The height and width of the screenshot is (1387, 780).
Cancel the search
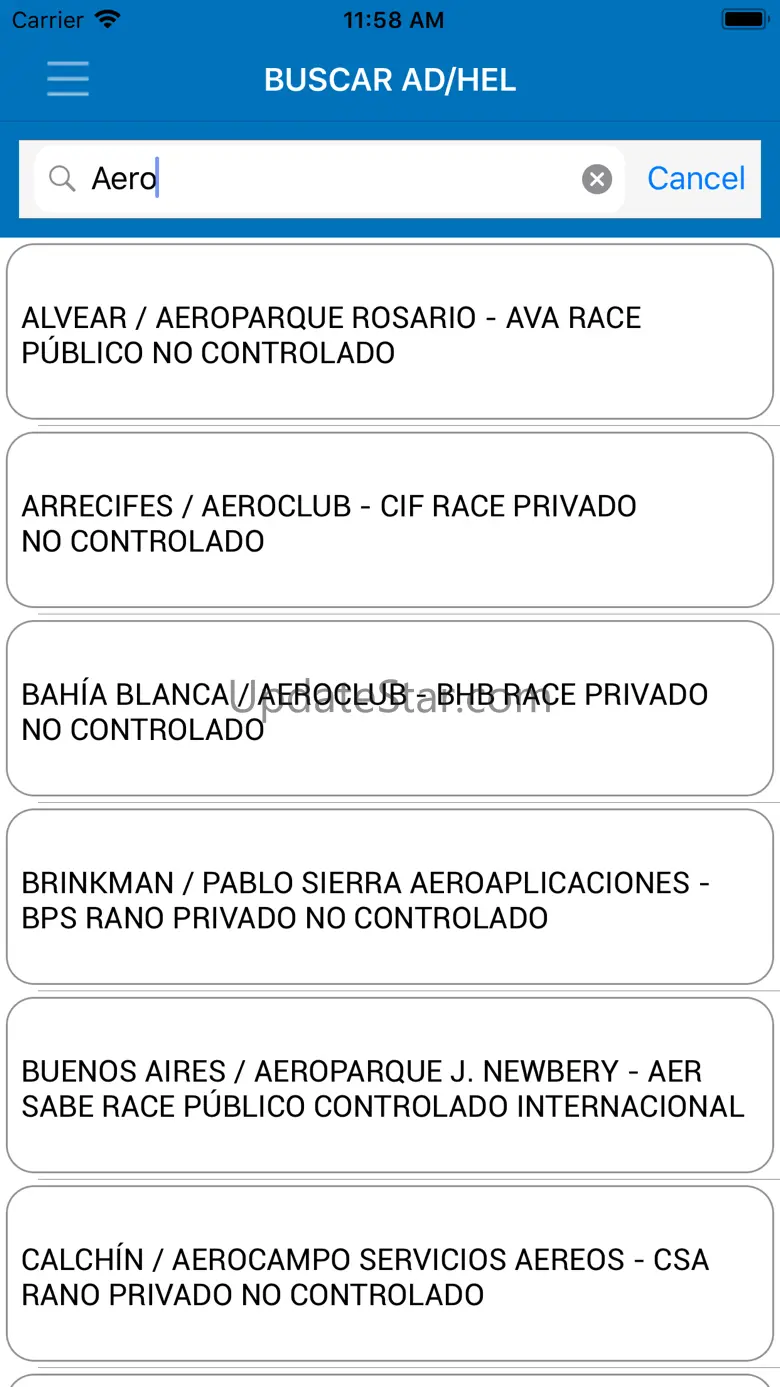(696, 179)
